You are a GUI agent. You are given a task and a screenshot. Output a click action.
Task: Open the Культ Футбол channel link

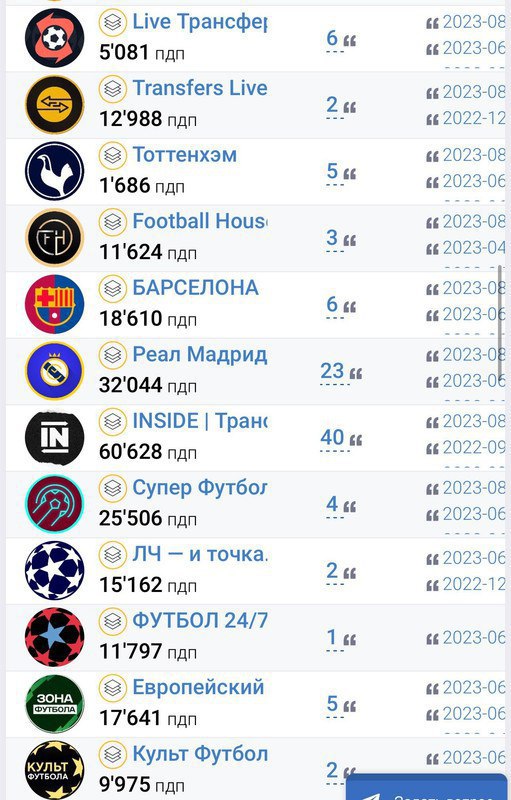pos(199,754)
